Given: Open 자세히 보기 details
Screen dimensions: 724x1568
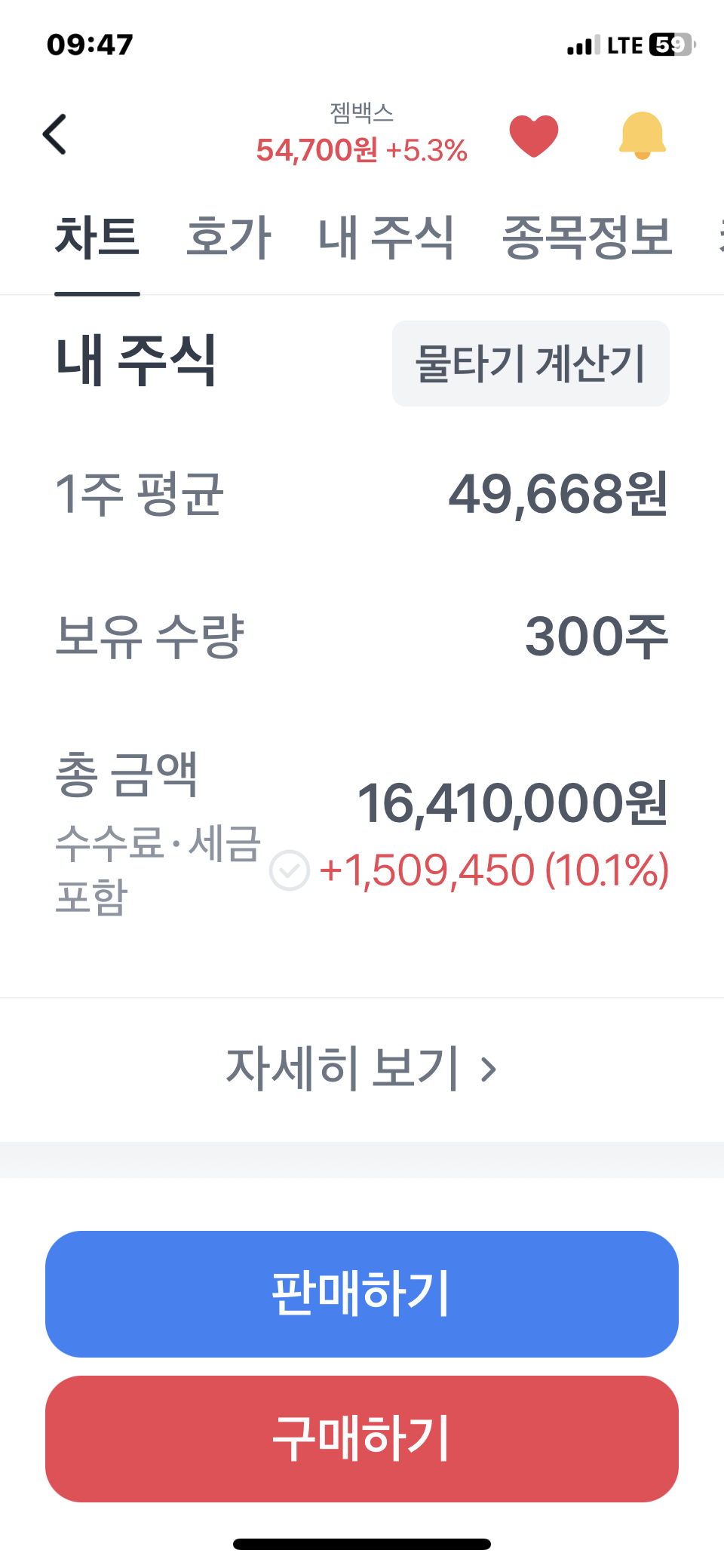Looking at the screenshot, I should (x=361, y=1069).
